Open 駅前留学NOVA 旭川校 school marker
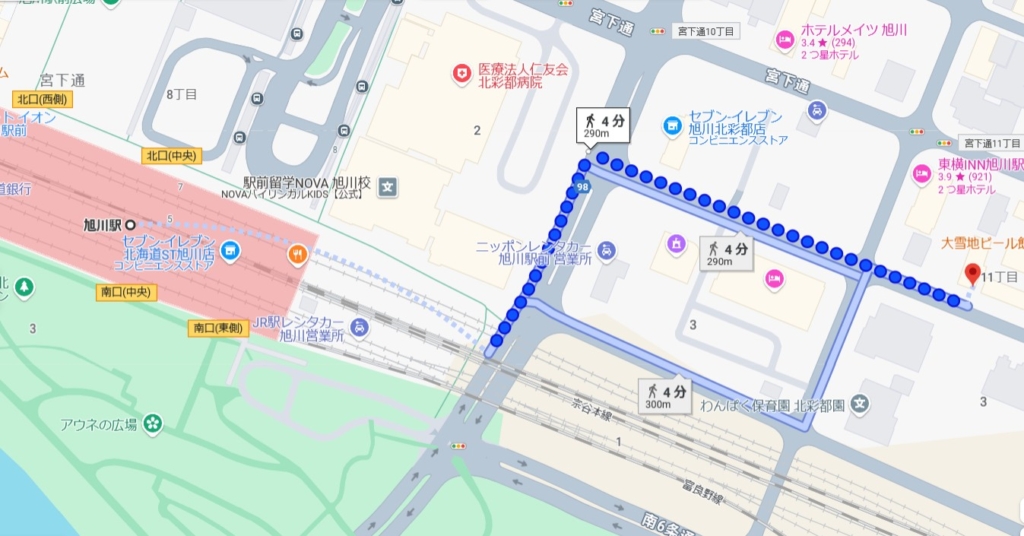 [x=387, y=186]
